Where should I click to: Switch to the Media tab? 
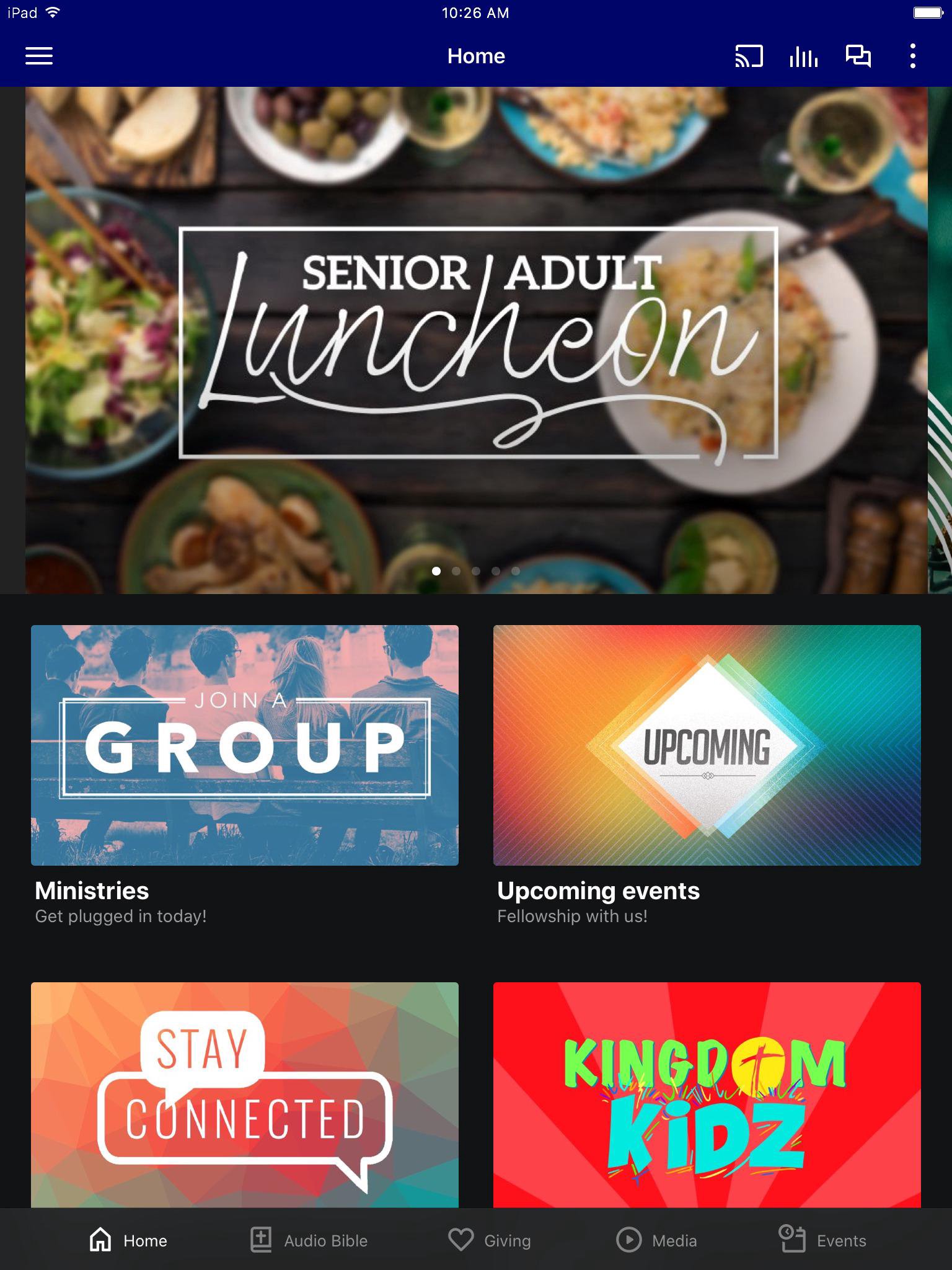coord(657,1240)
